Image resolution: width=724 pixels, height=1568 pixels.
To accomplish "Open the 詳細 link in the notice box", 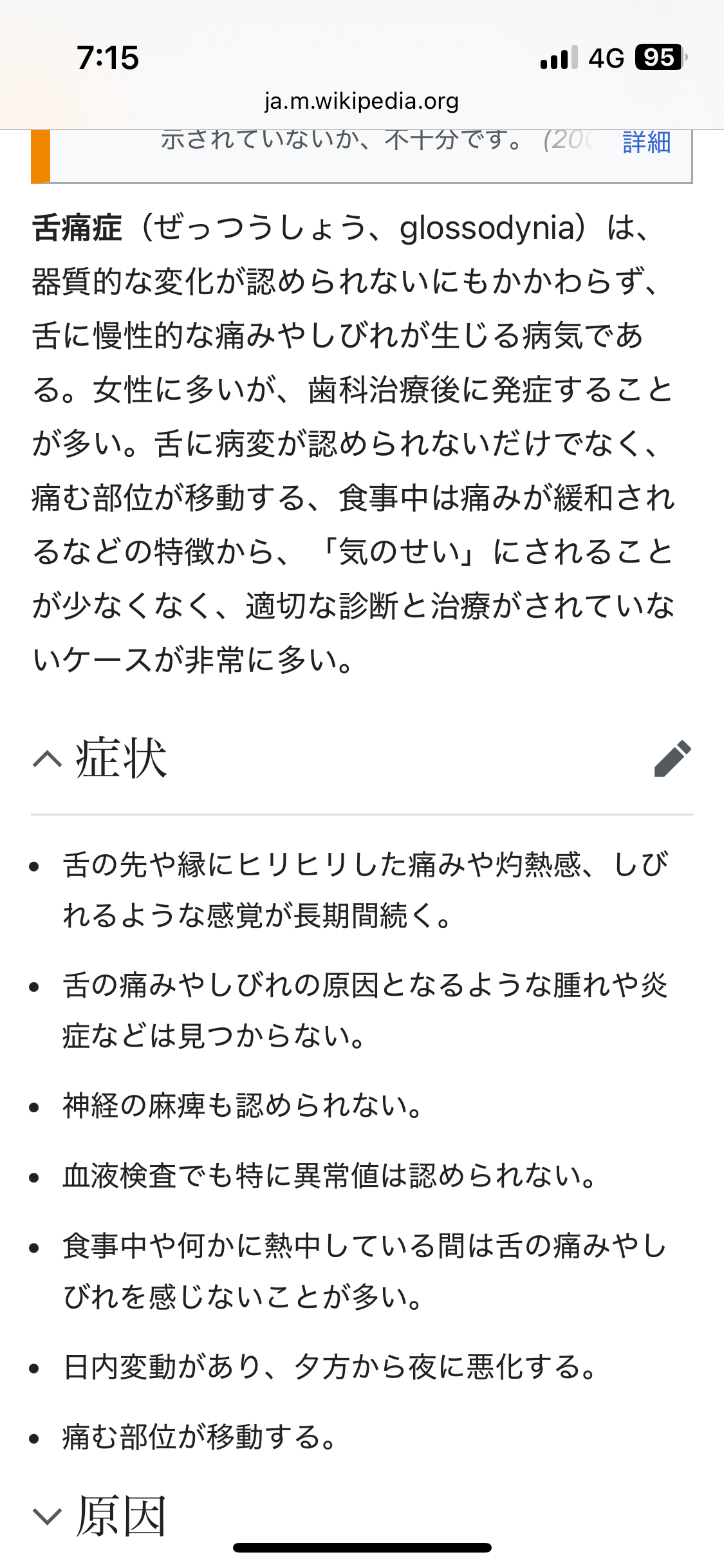I will [x=646, y=142].
